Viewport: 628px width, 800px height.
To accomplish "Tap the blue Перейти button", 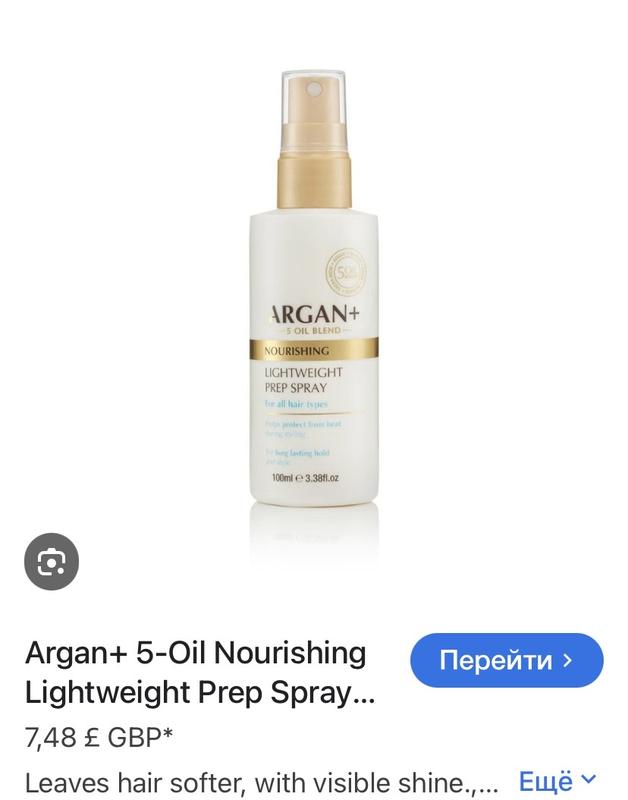I will tap(507, 661).
